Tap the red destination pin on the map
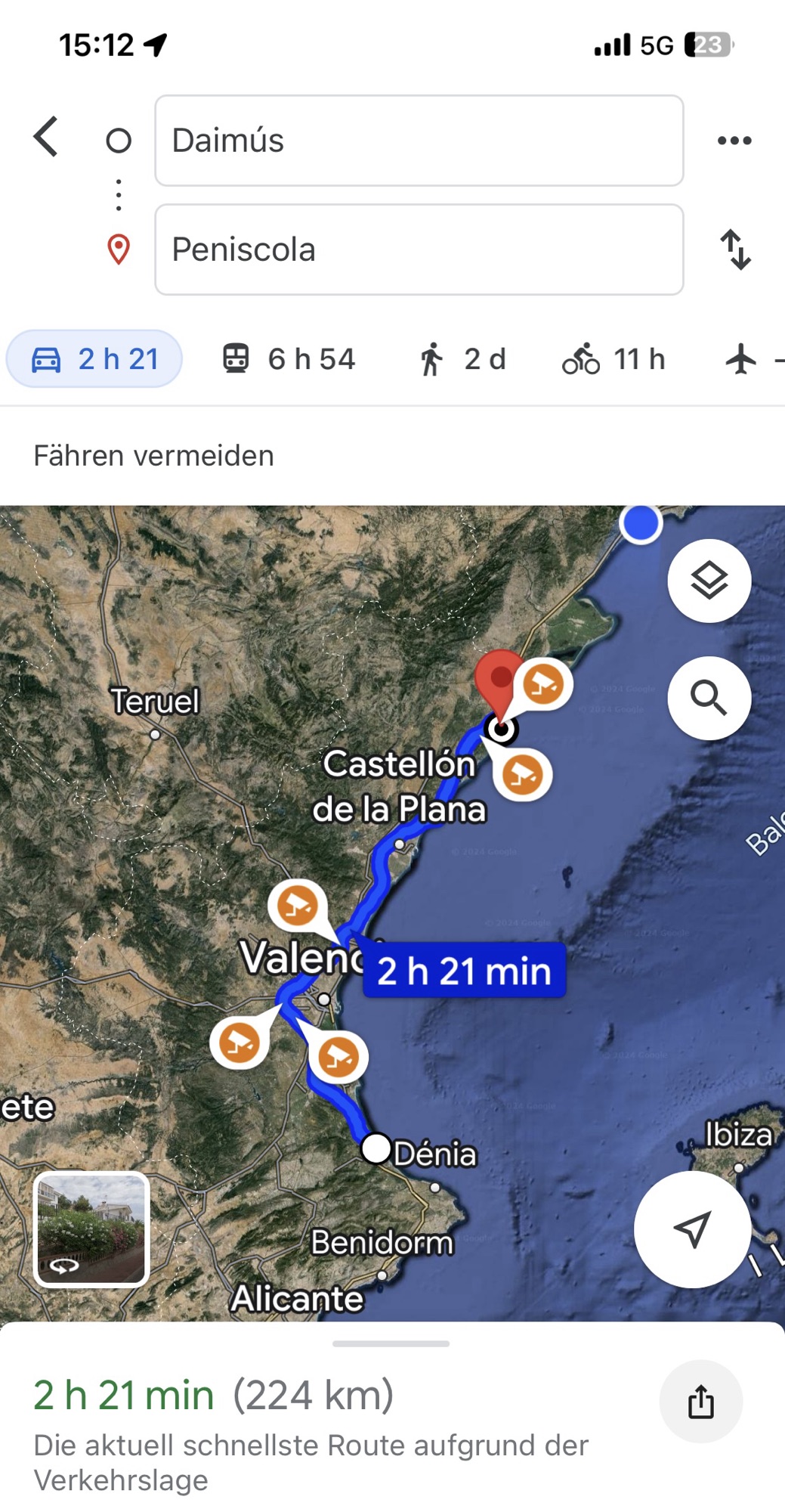 tap(499, 680)
